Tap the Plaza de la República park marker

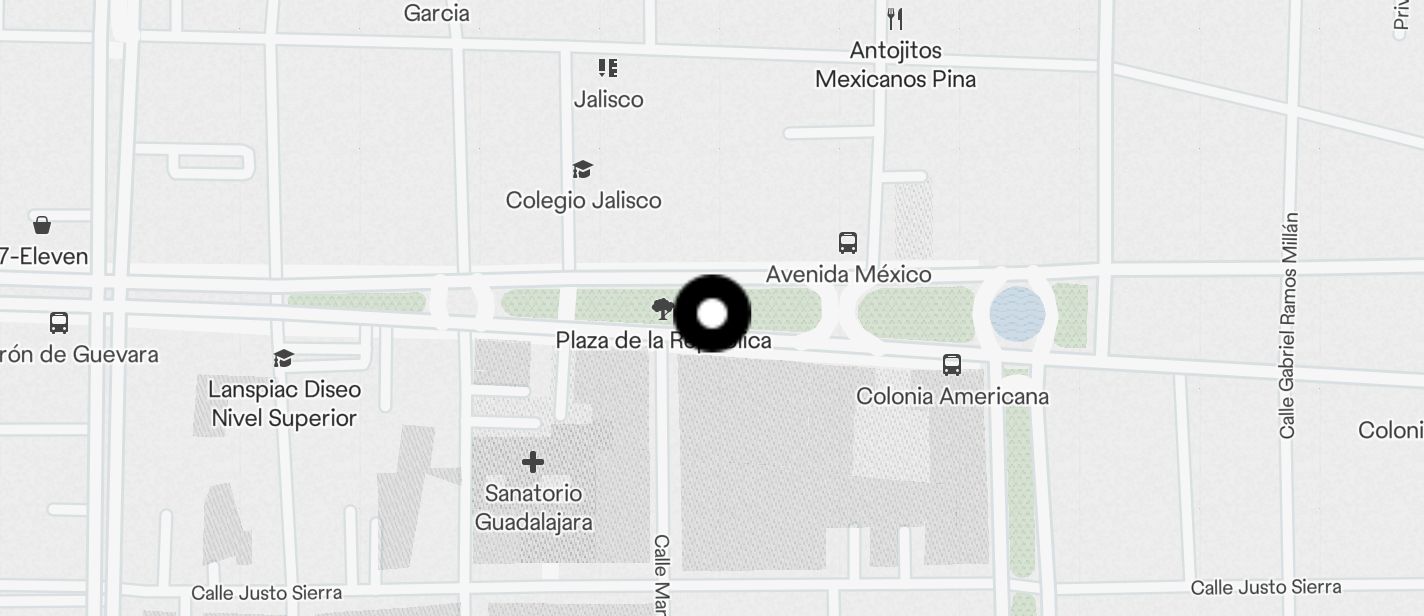point(661,308)
